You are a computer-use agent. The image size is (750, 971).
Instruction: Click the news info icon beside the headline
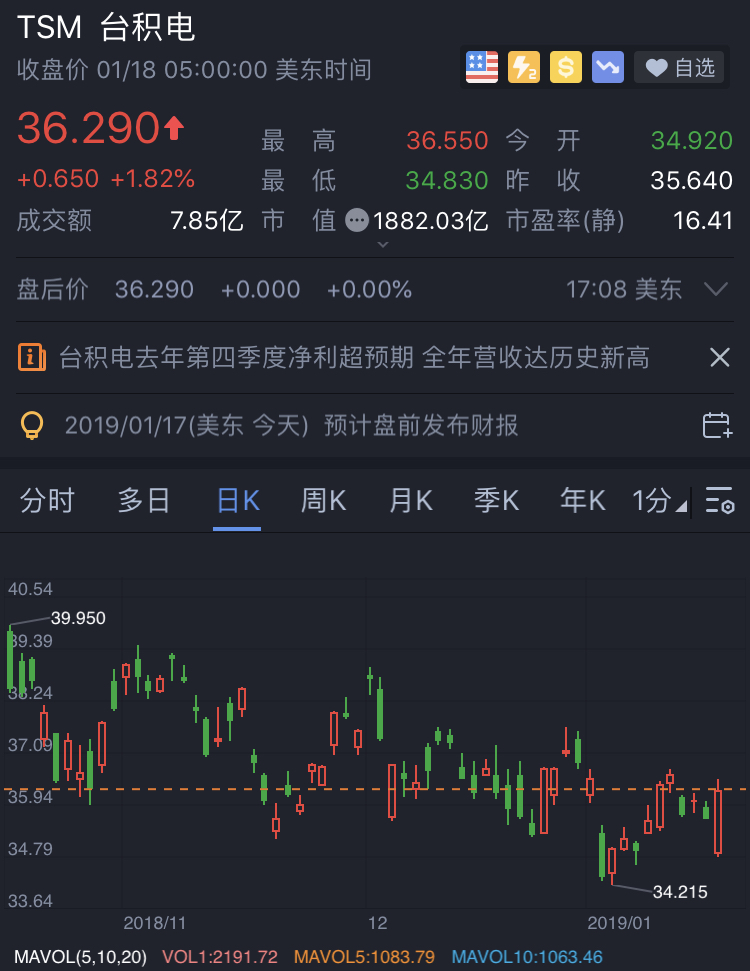point(31,356)
